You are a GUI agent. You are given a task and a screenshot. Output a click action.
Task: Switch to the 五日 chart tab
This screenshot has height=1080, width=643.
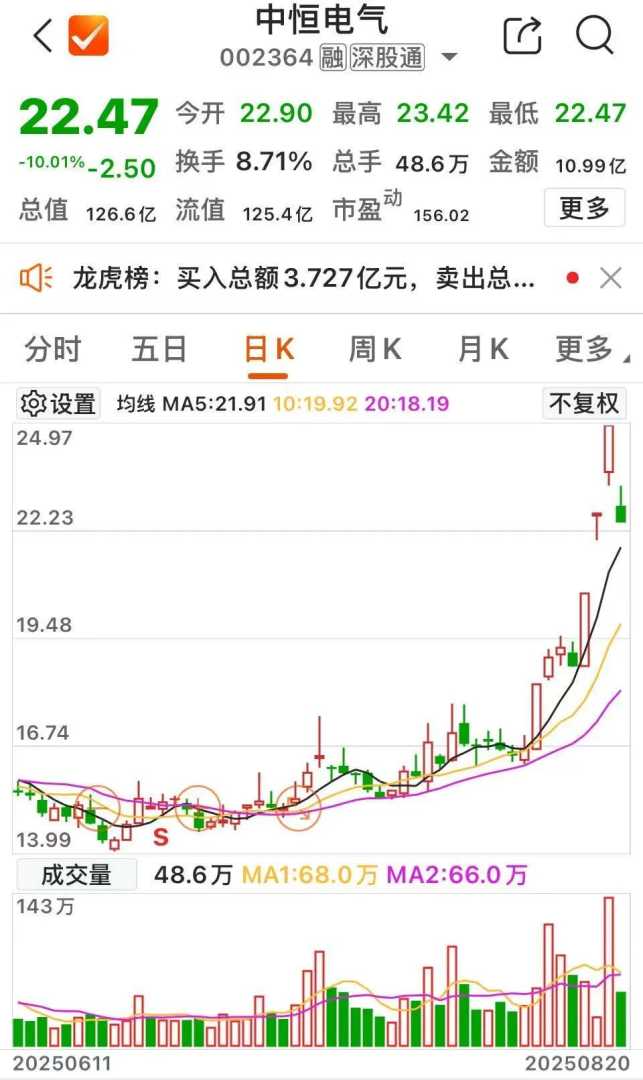click(x=160, y=349)
